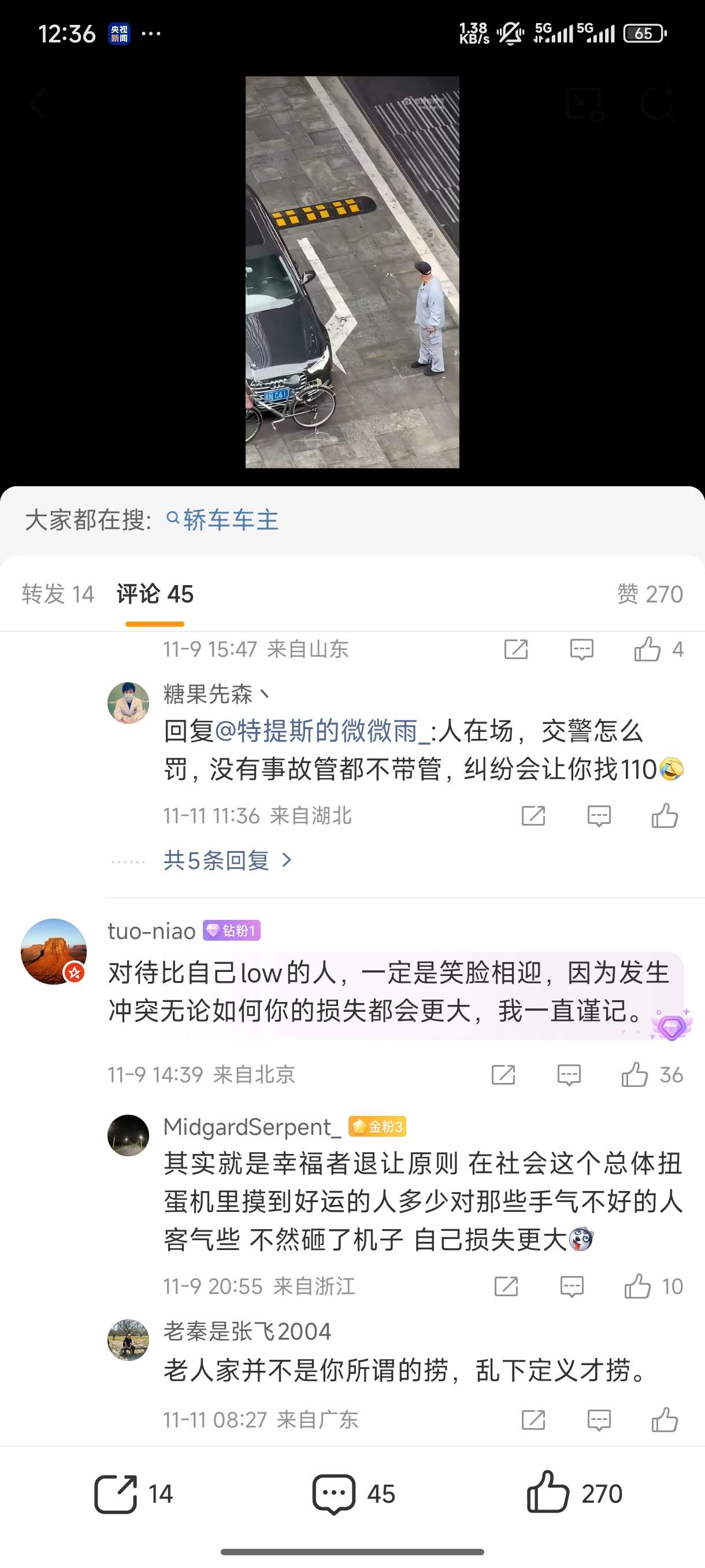Like MidgardSerpent_'s reply
Screen dimensions: 705x1568
click(x=637, y=1286)
